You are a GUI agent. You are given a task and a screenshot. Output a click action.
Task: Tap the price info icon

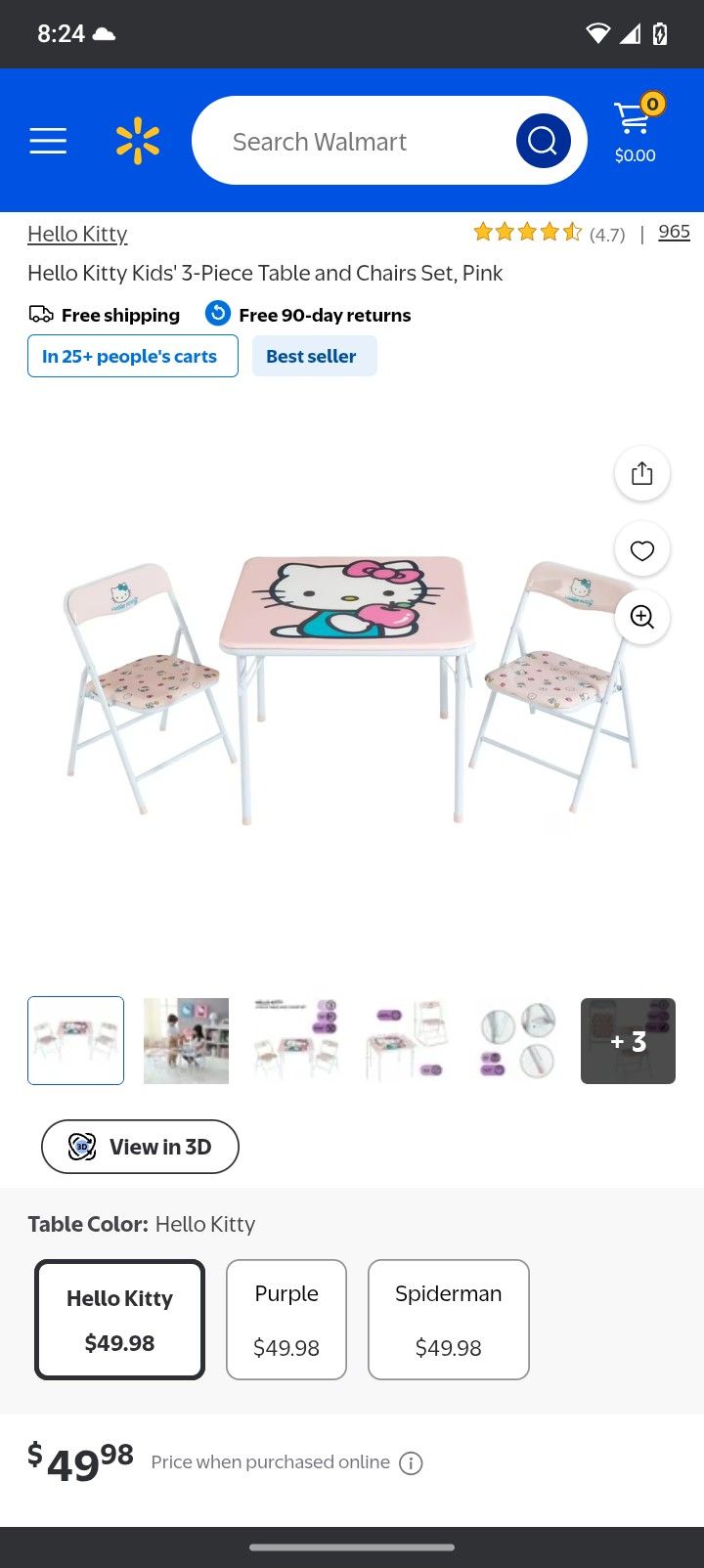(x=412, y=1462)
